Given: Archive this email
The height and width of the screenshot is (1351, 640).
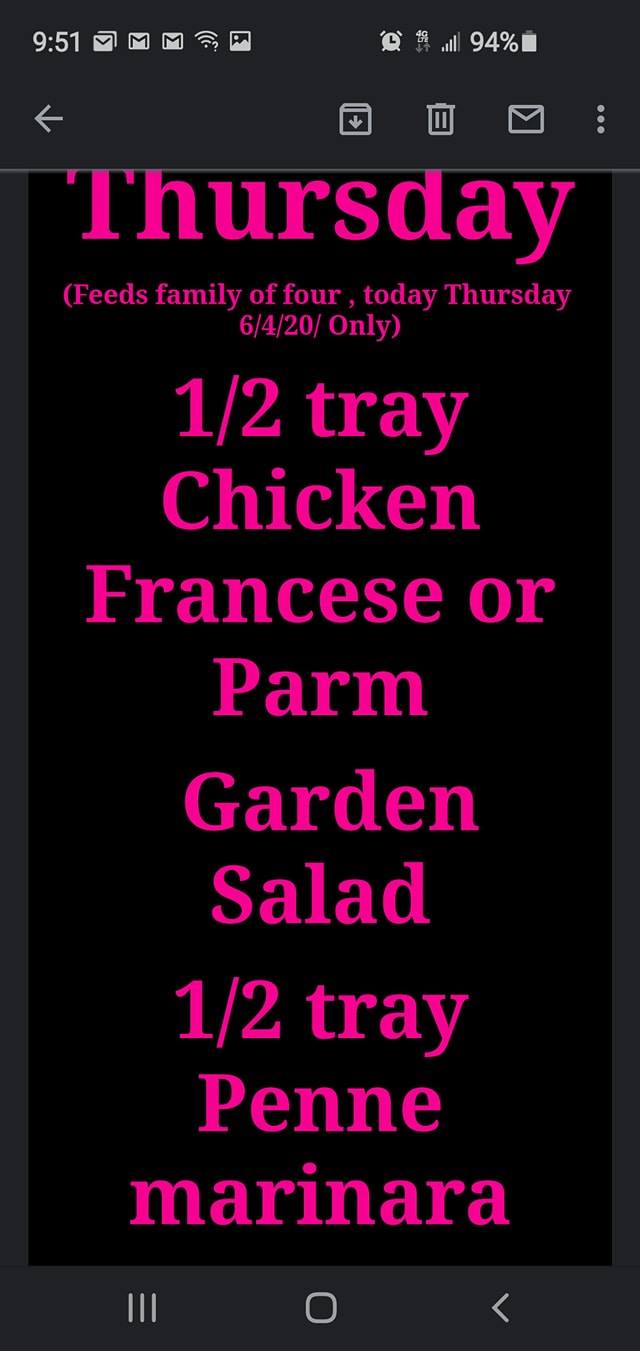Looking at the screenshot, I should tap(356, 120).
